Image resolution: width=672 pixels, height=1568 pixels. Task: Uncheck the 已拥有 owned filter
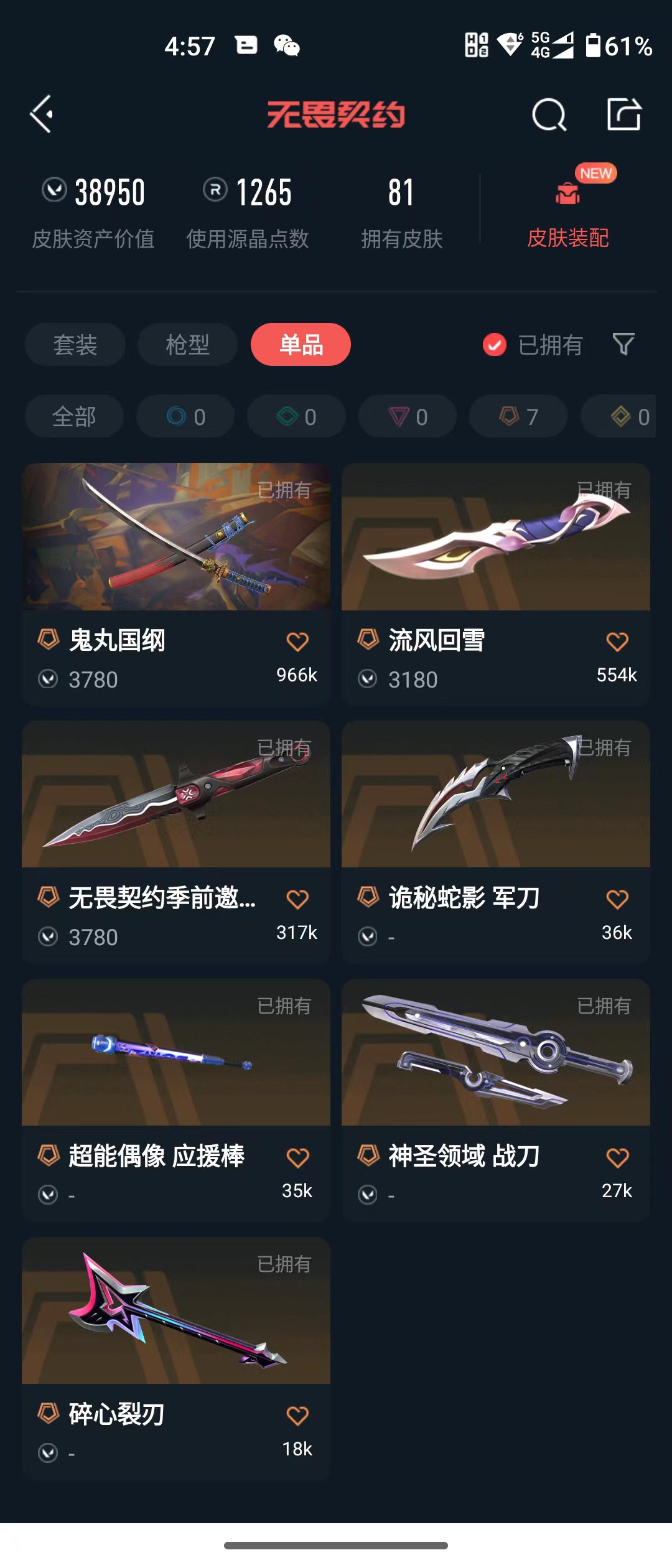coord(533,345)
